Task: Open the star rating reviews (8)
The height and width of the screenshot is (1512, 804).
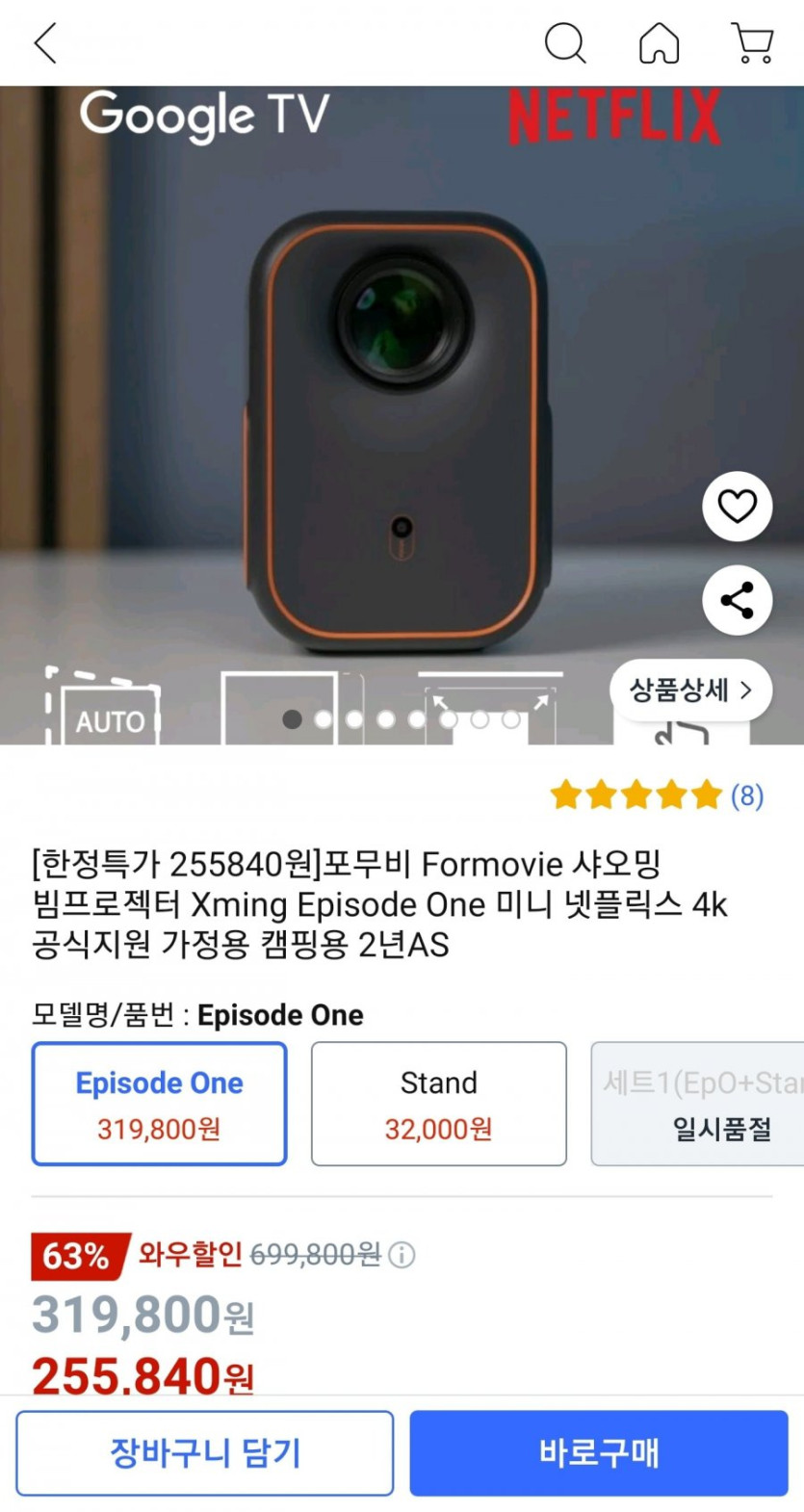Action: 657,795
